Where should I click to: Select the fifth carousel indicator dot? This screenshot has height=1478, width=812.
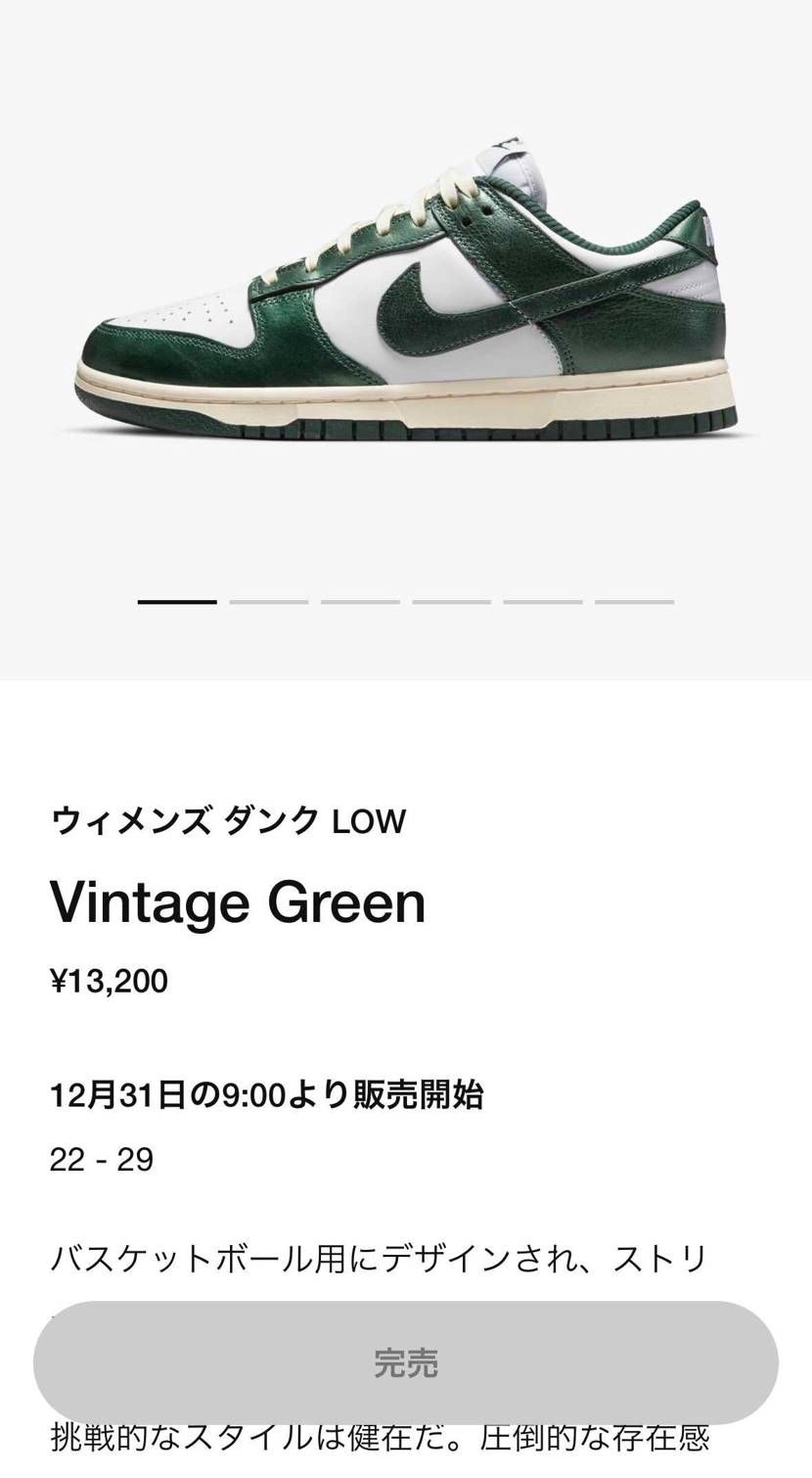click(x=542, y=601)
